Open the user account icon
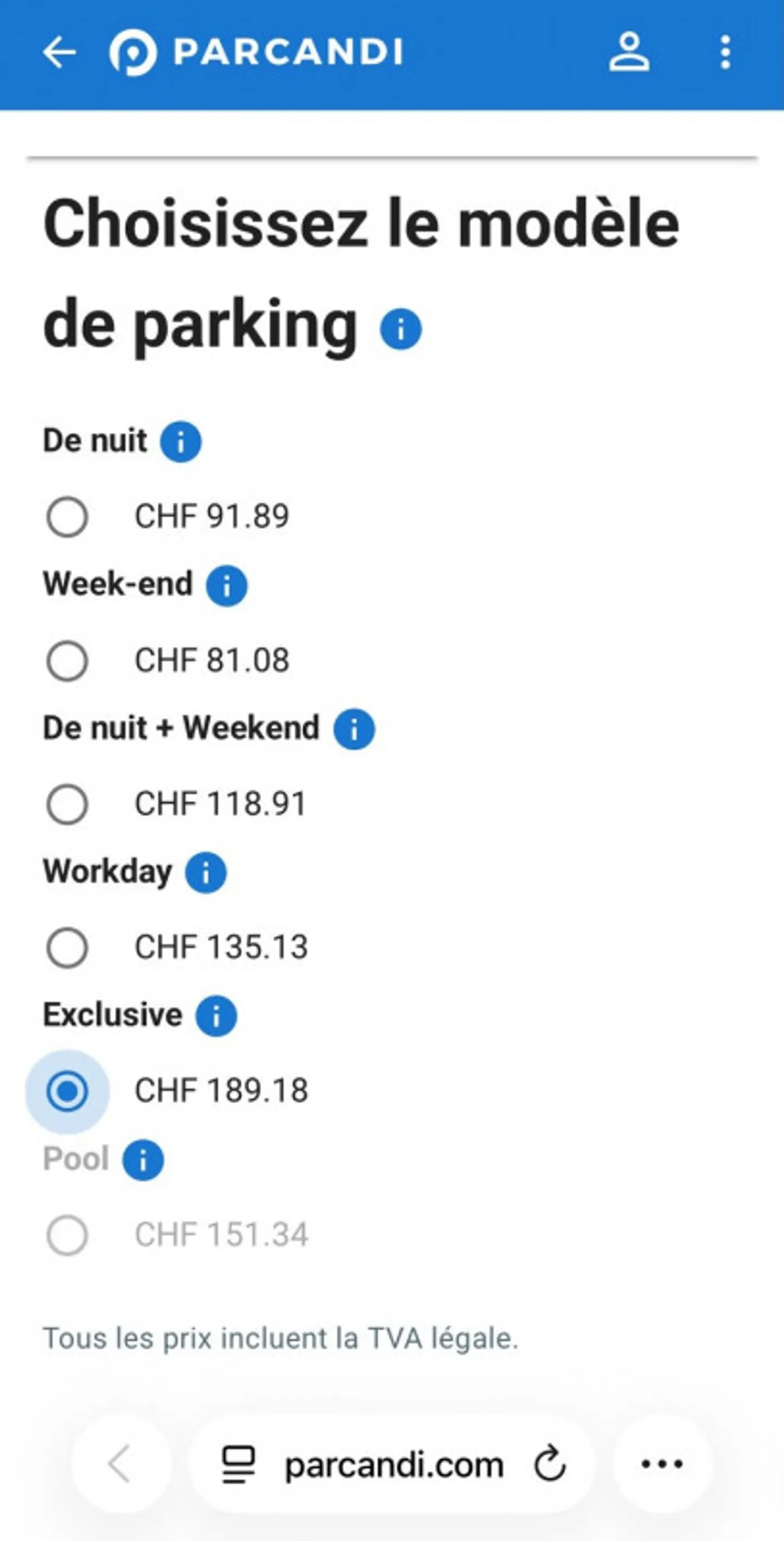This screenshot has height=1541, width=784. [629, 53]
